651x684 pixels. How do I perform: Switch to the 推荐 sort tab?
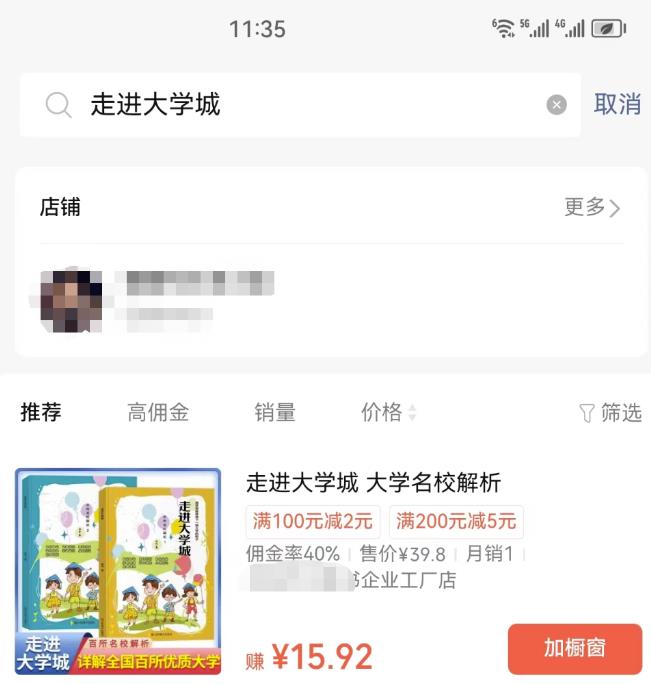tap(41, 412)
